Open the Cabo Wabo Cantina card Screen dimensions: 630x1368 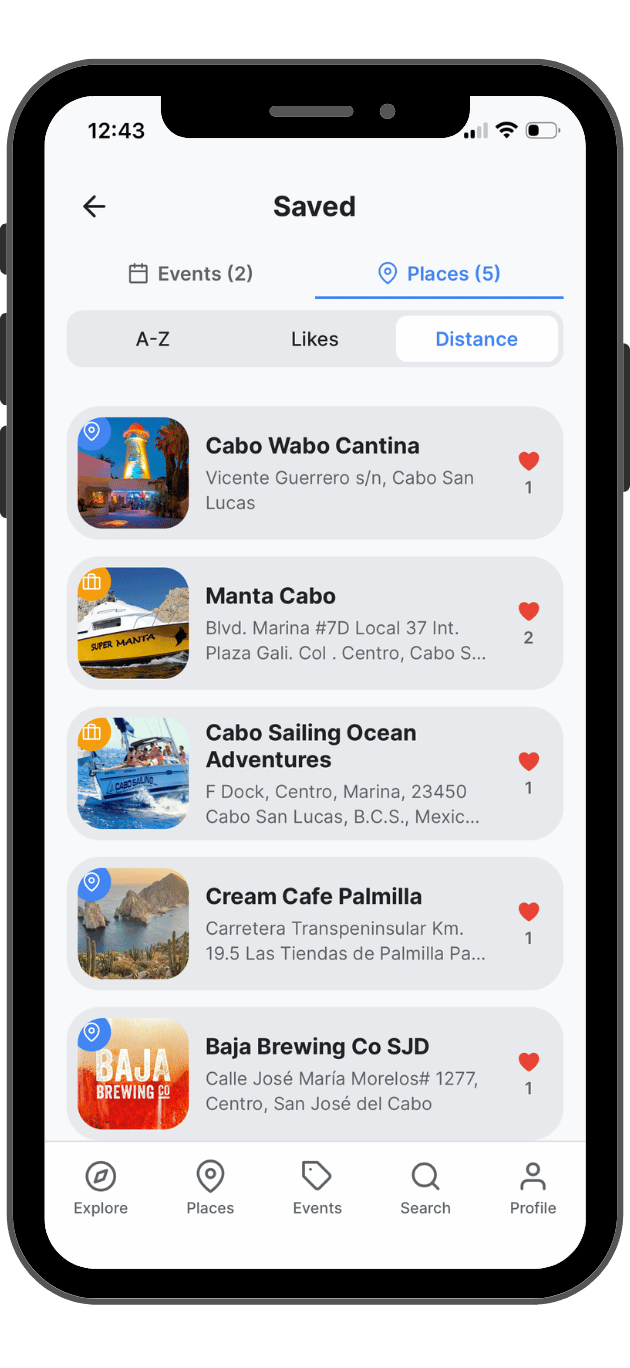point(315,473)
